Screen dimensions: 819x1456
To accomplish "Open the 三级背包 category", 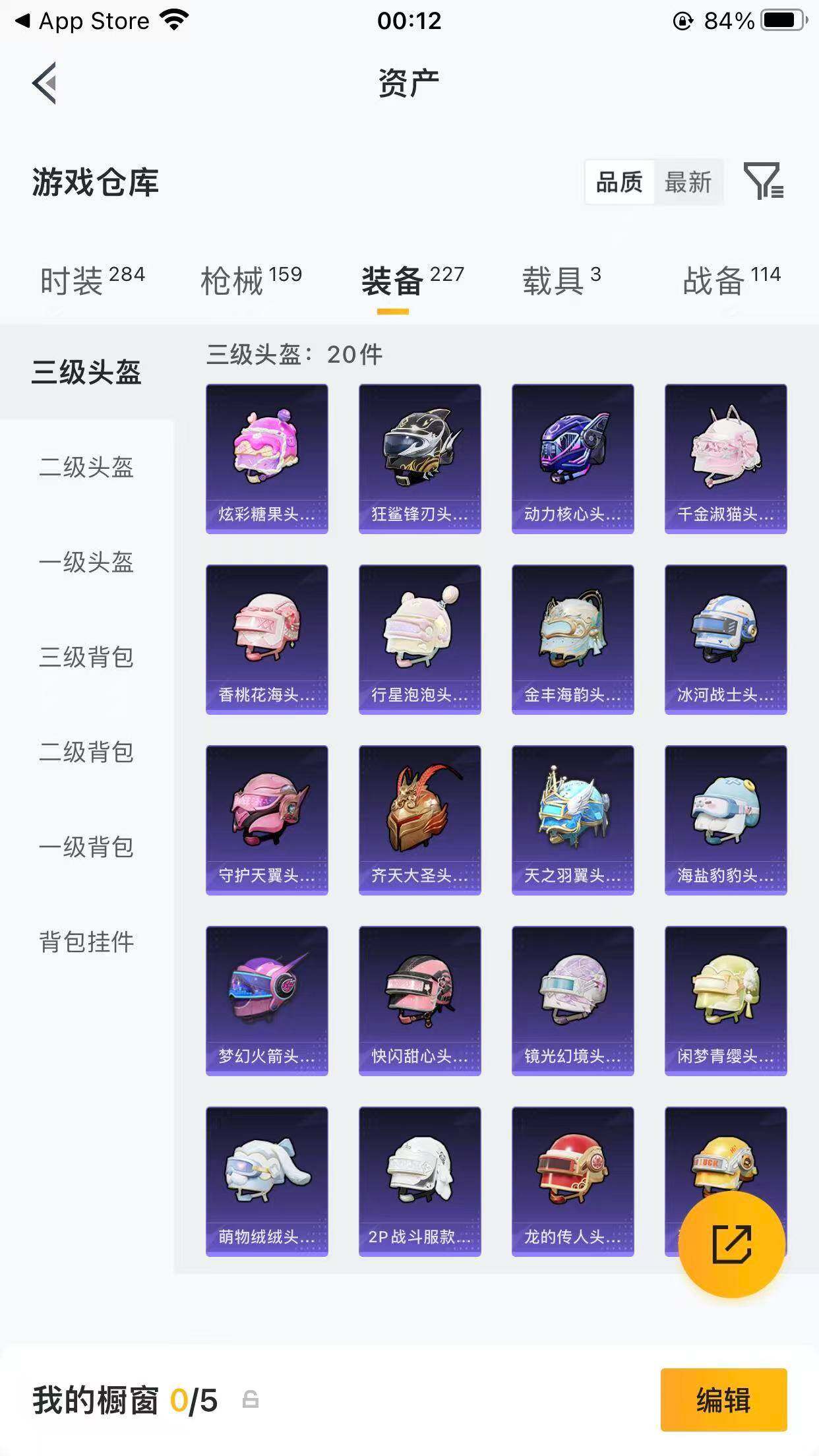I will pos(86,657).
